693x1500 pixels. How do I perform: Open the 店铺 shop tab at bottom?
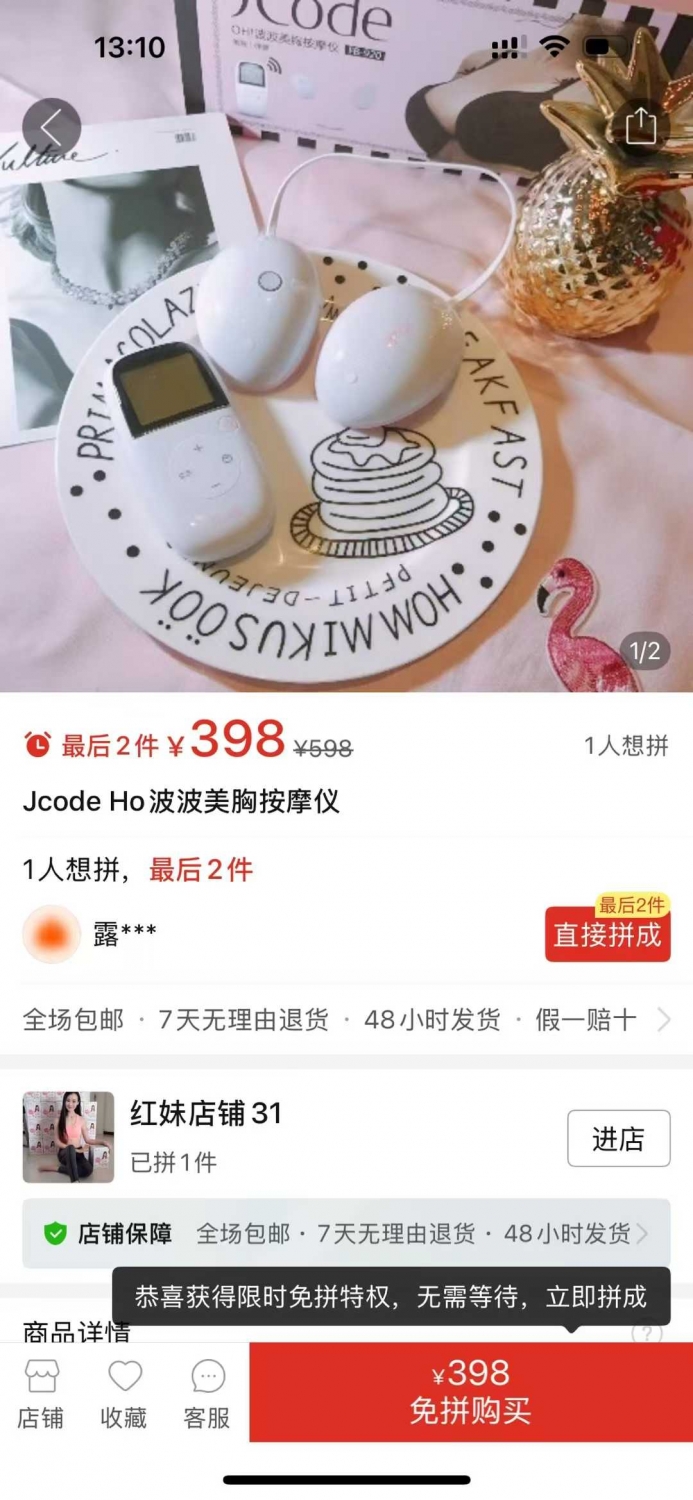[x=41, y=1394]
